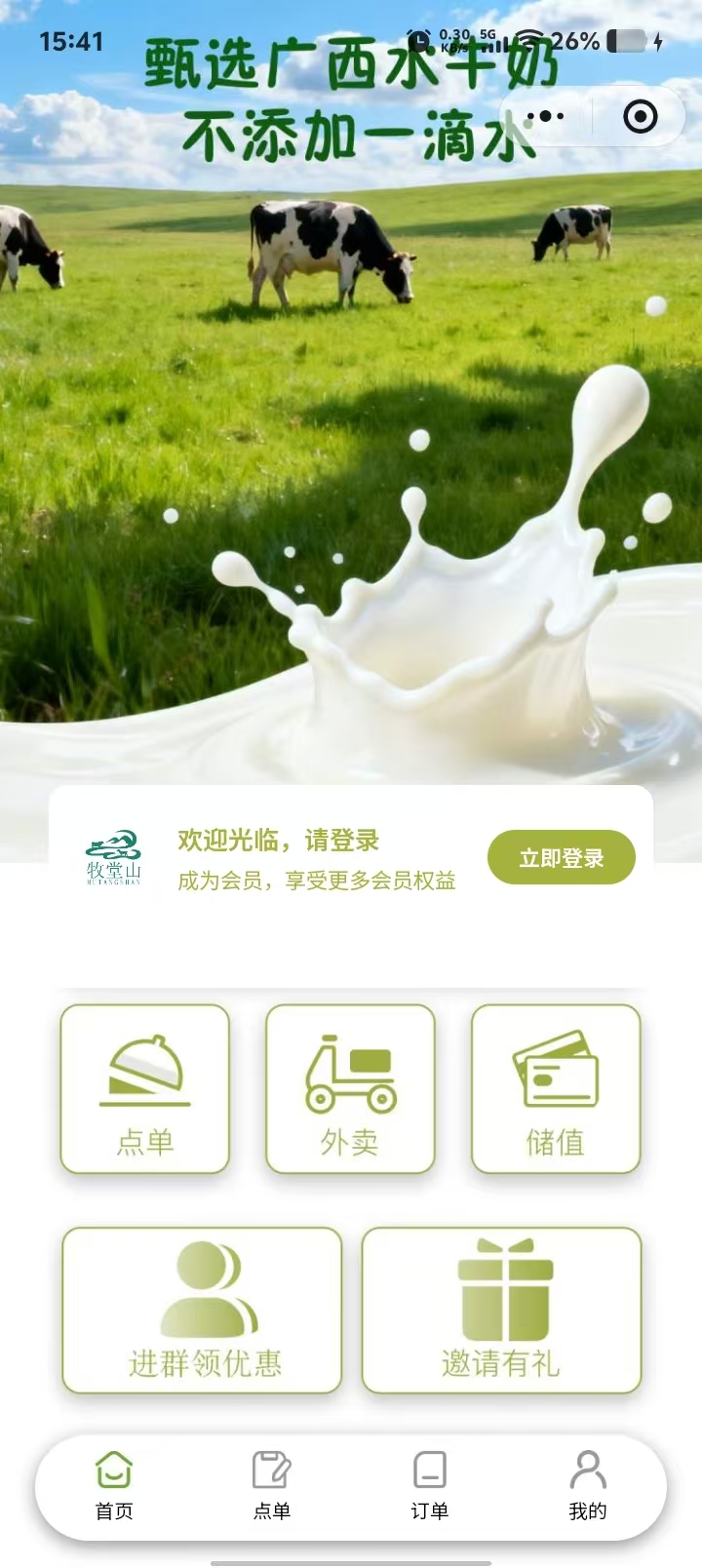Switch to the 首页 home tab
Screen dimensions: 702x1568
114,1486
